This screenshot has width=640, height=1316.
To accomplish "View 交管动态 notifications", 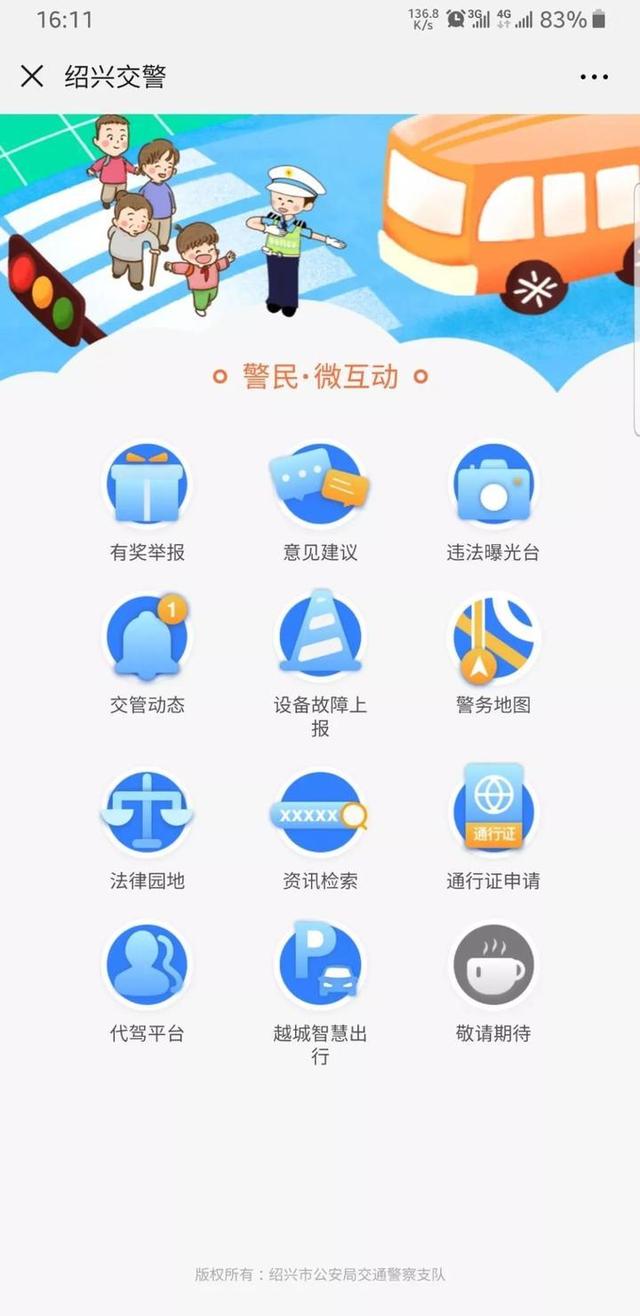I will tap(147, 638).
